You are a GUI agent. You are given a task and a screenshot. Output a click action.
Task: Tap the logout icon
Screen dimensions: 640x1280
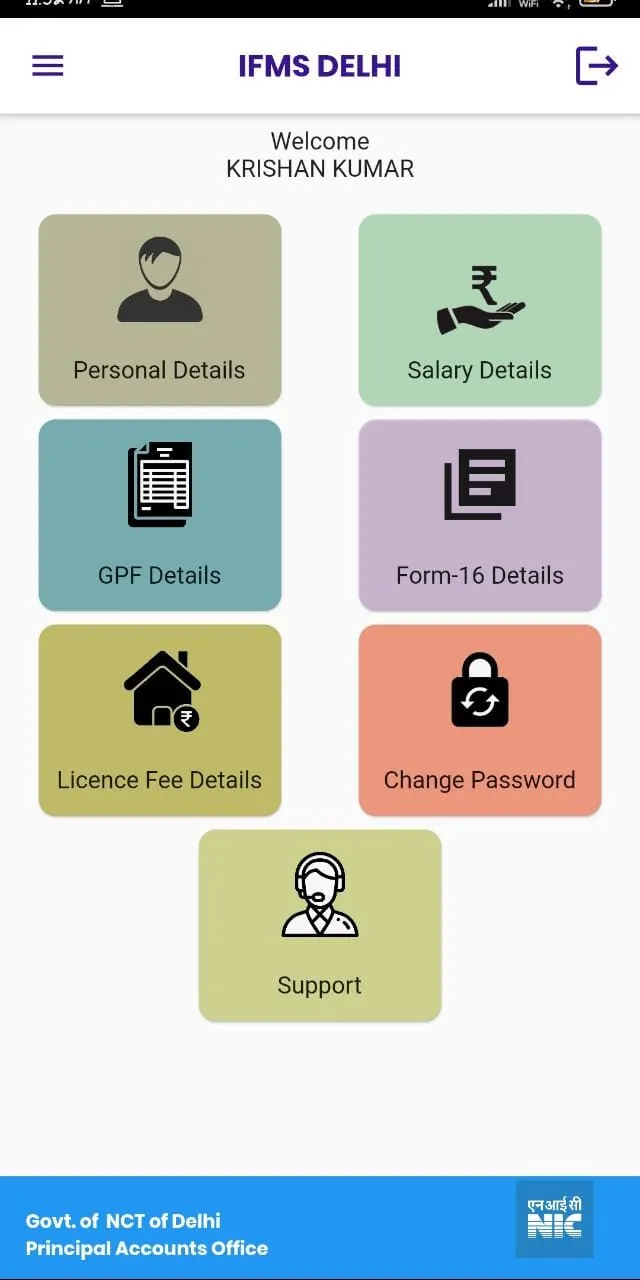click(596, 66)
